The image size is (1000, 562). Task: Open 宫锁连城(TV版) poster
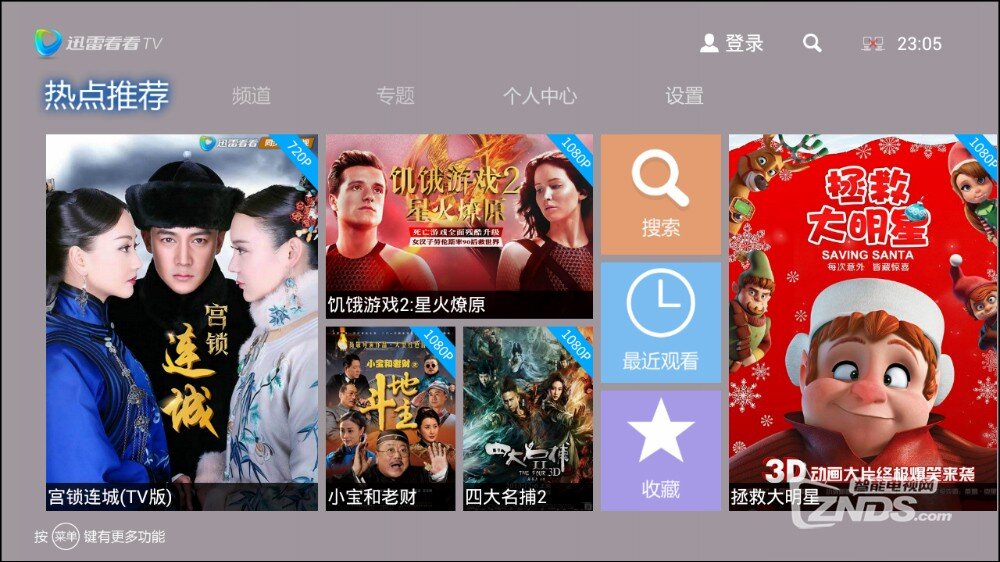tap(182, 322)
